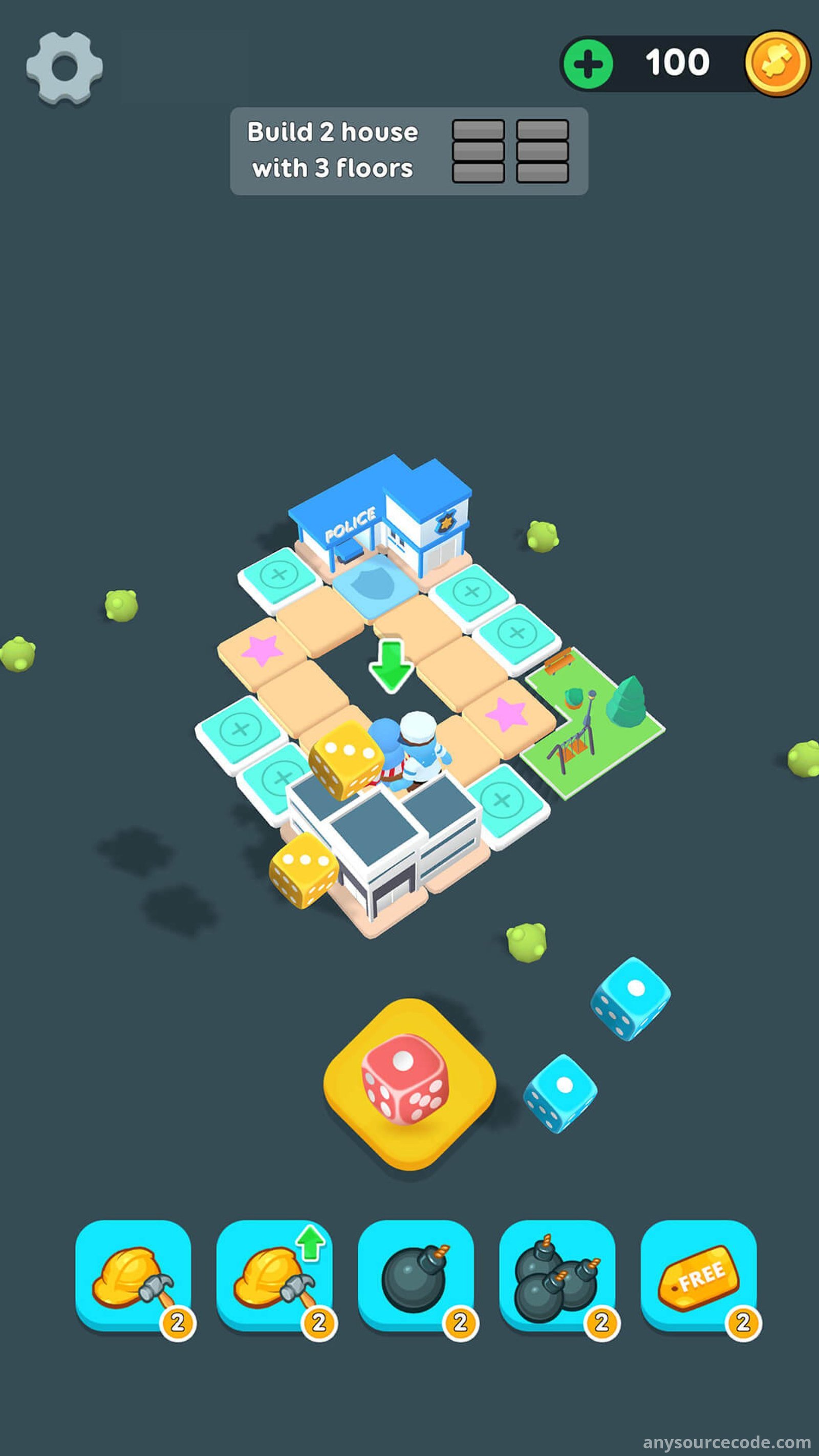The image size is (819, 1456).
Task: Use the builder helmet and hammer power-up
Action: tap(134, 1276)
